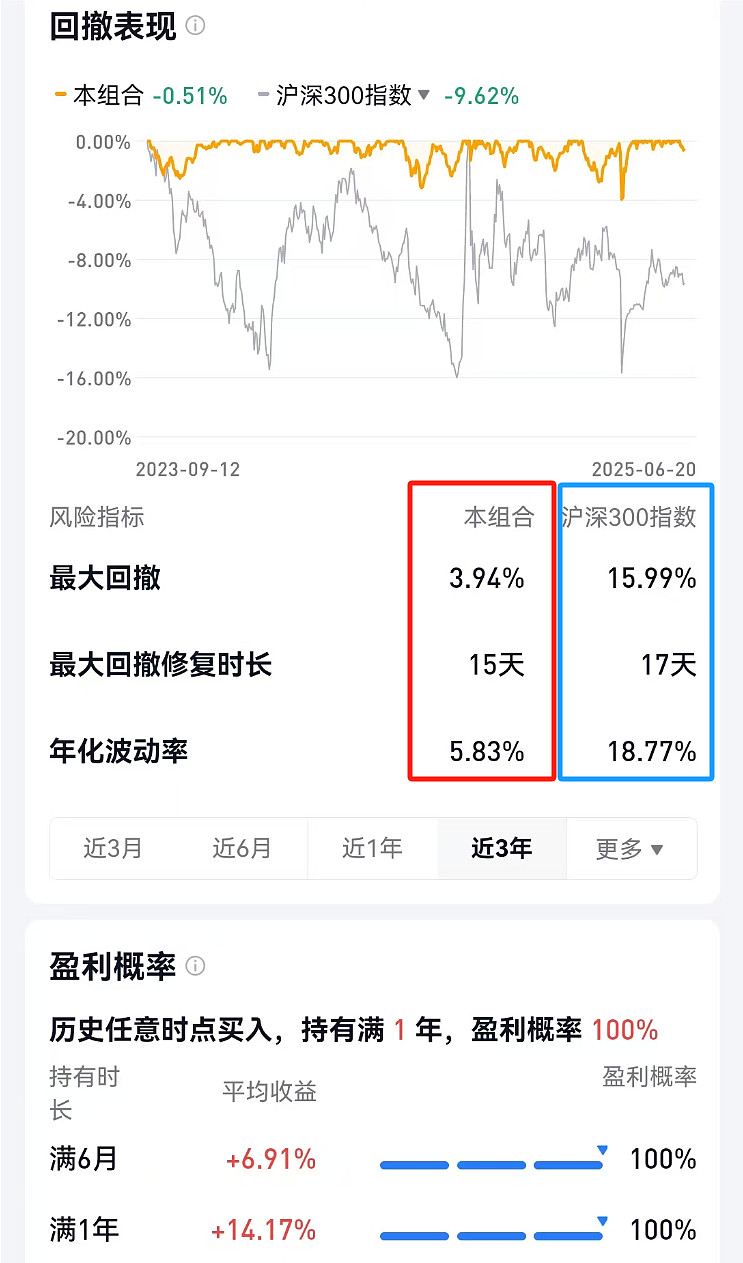Tap the 近3年 period tab
This screenshot has width=743, height=1263.
(502, 849)
